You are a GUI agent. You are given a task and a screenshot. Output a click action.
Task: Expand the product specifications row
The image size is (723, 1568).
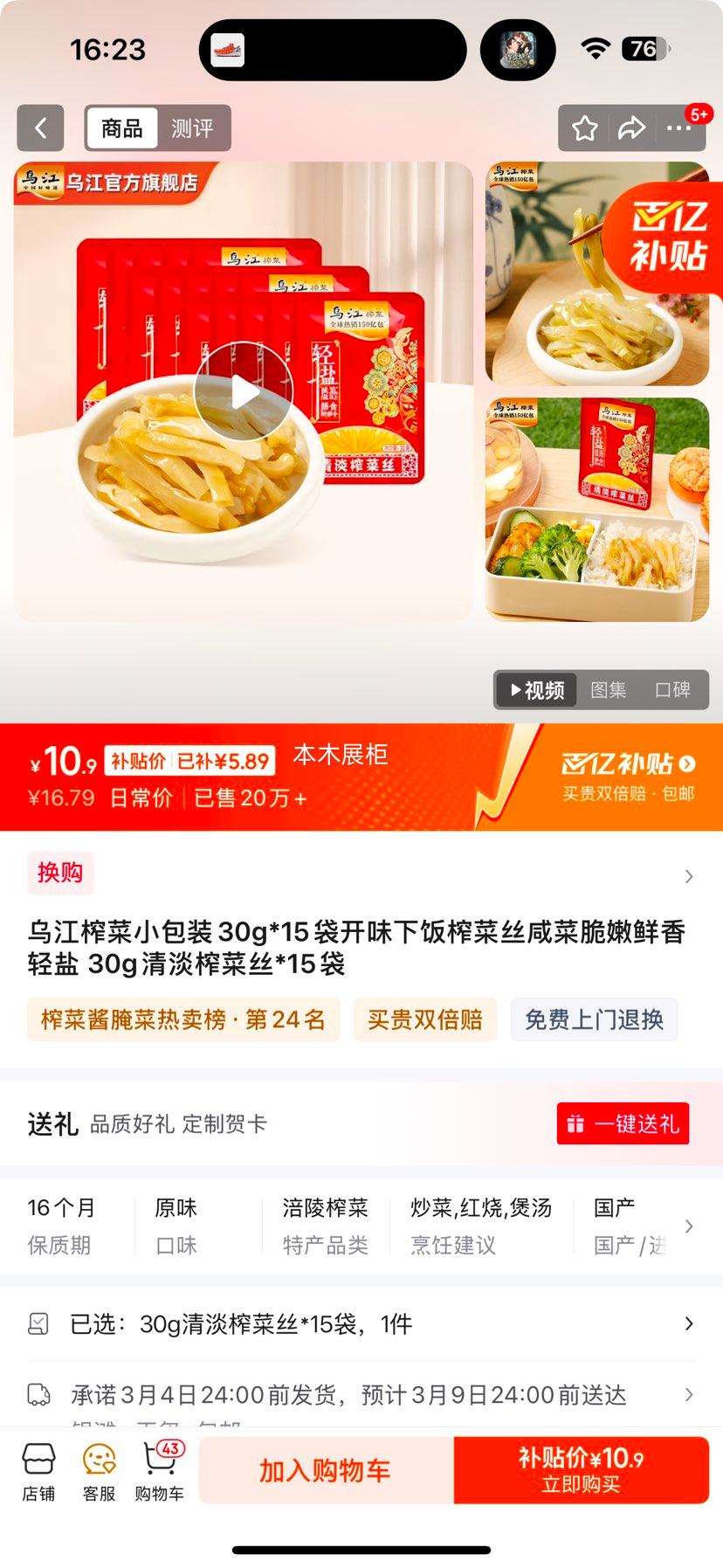(x=688, y=1226)
